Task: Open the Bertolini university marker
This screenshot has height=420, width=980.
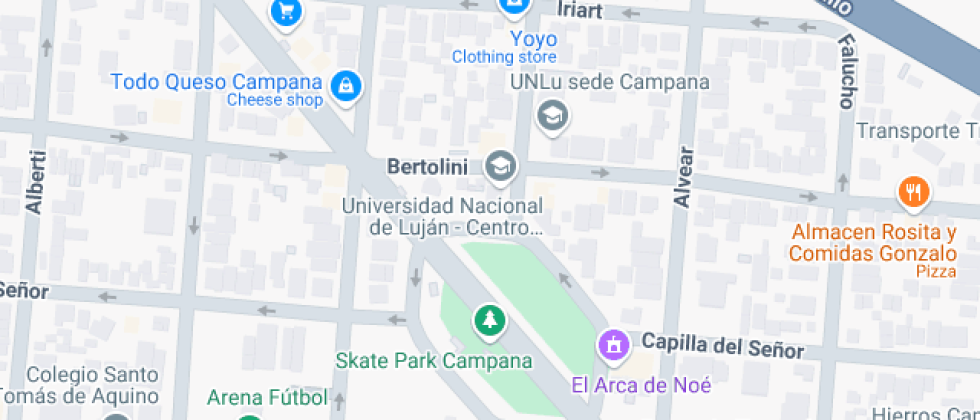Action: coord(500,166)
